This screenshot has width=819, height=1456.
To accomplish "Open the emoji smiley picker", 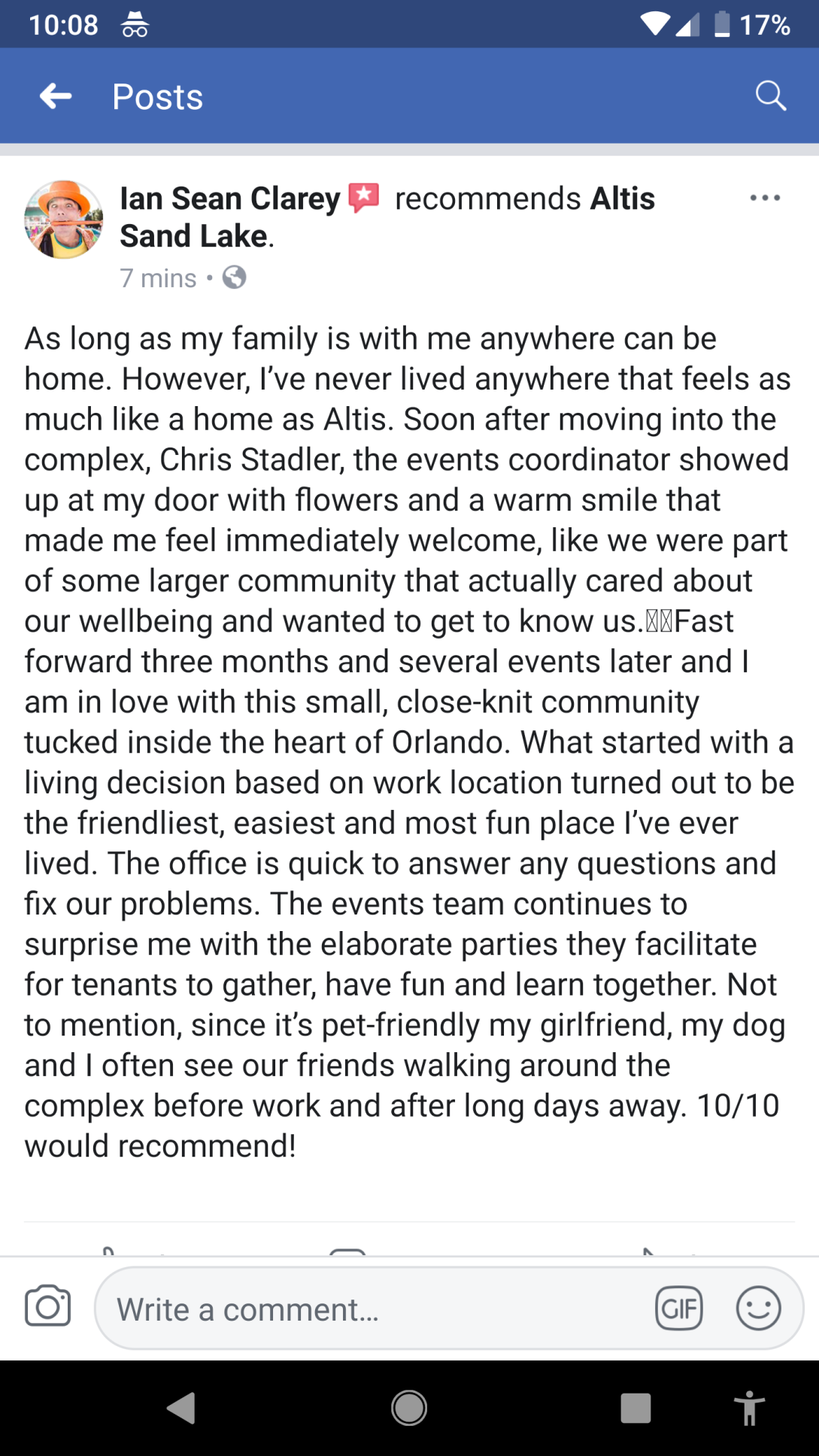I will pyautogui.click(x=758, y=1309).
